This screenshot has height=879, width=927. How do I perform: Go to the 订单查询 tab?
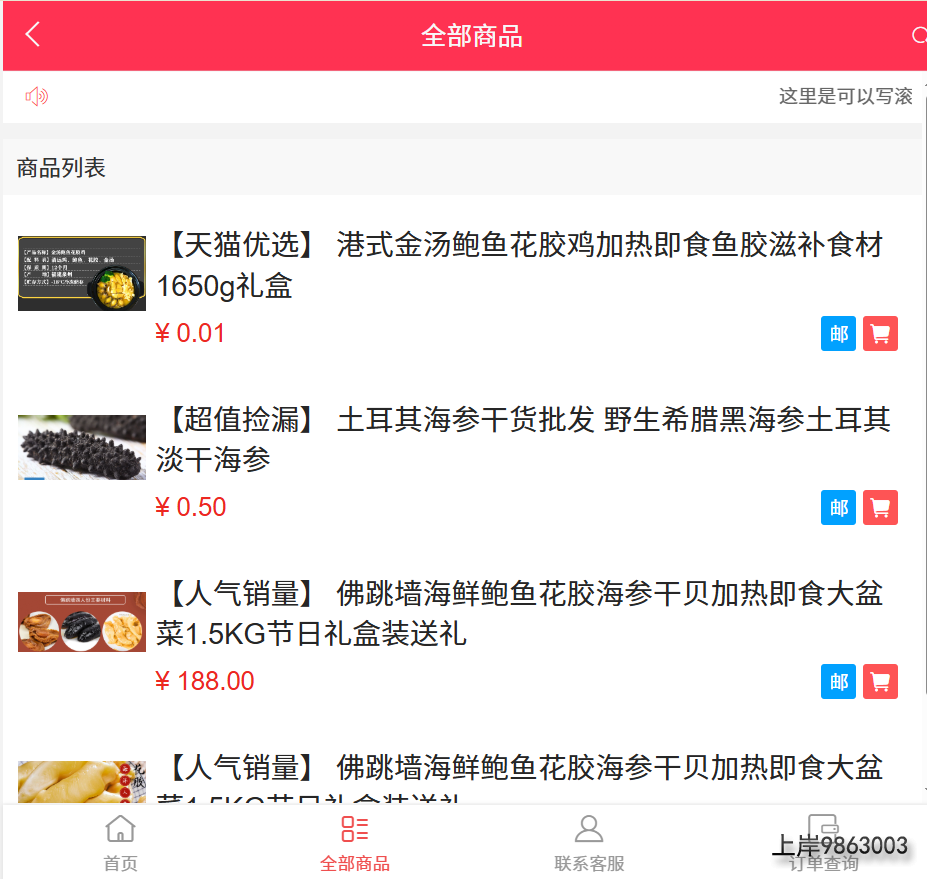[x=822, y=842]
